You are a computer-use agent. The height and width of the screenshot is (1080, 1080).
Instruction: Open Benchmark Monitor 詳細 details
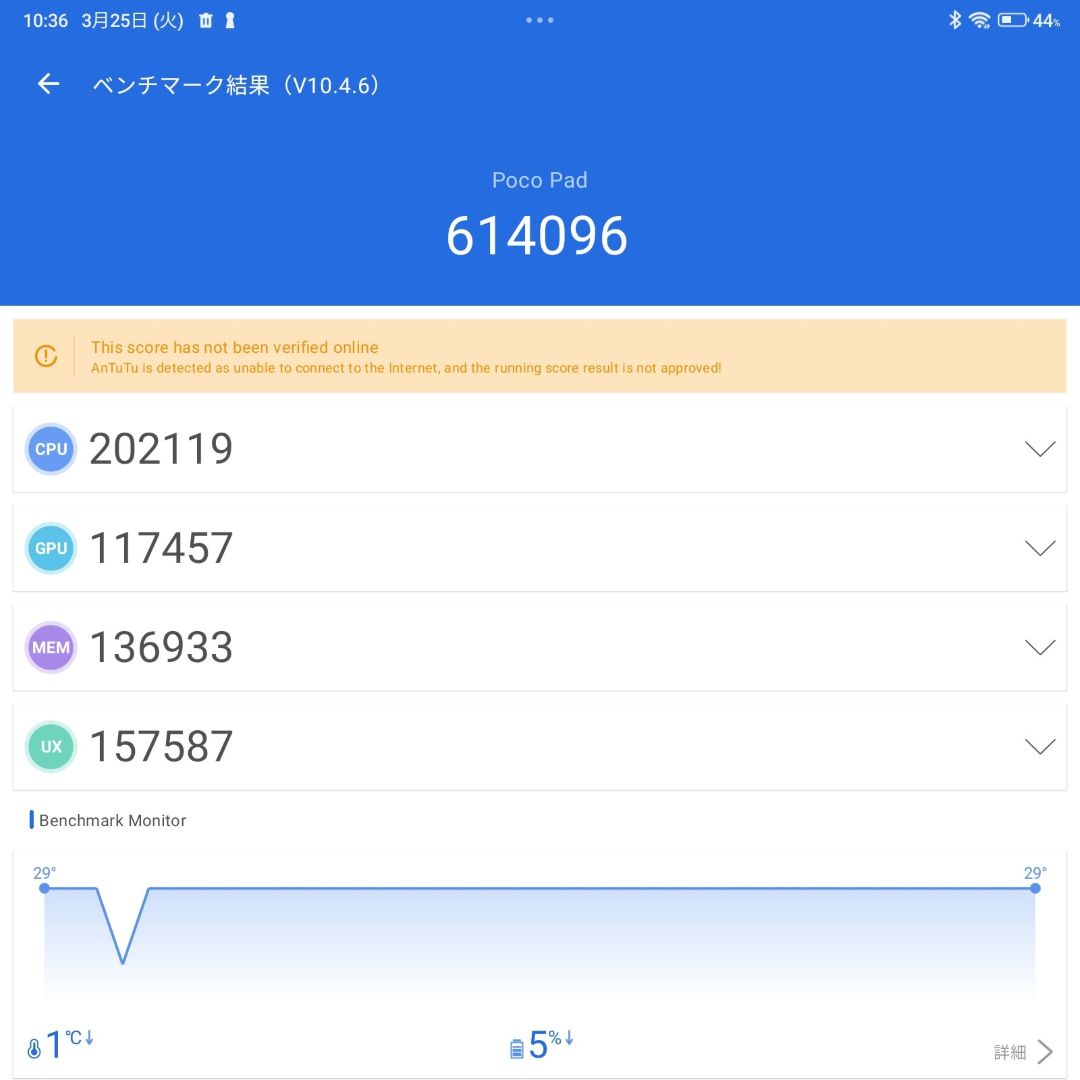tap(1024, 1051)
